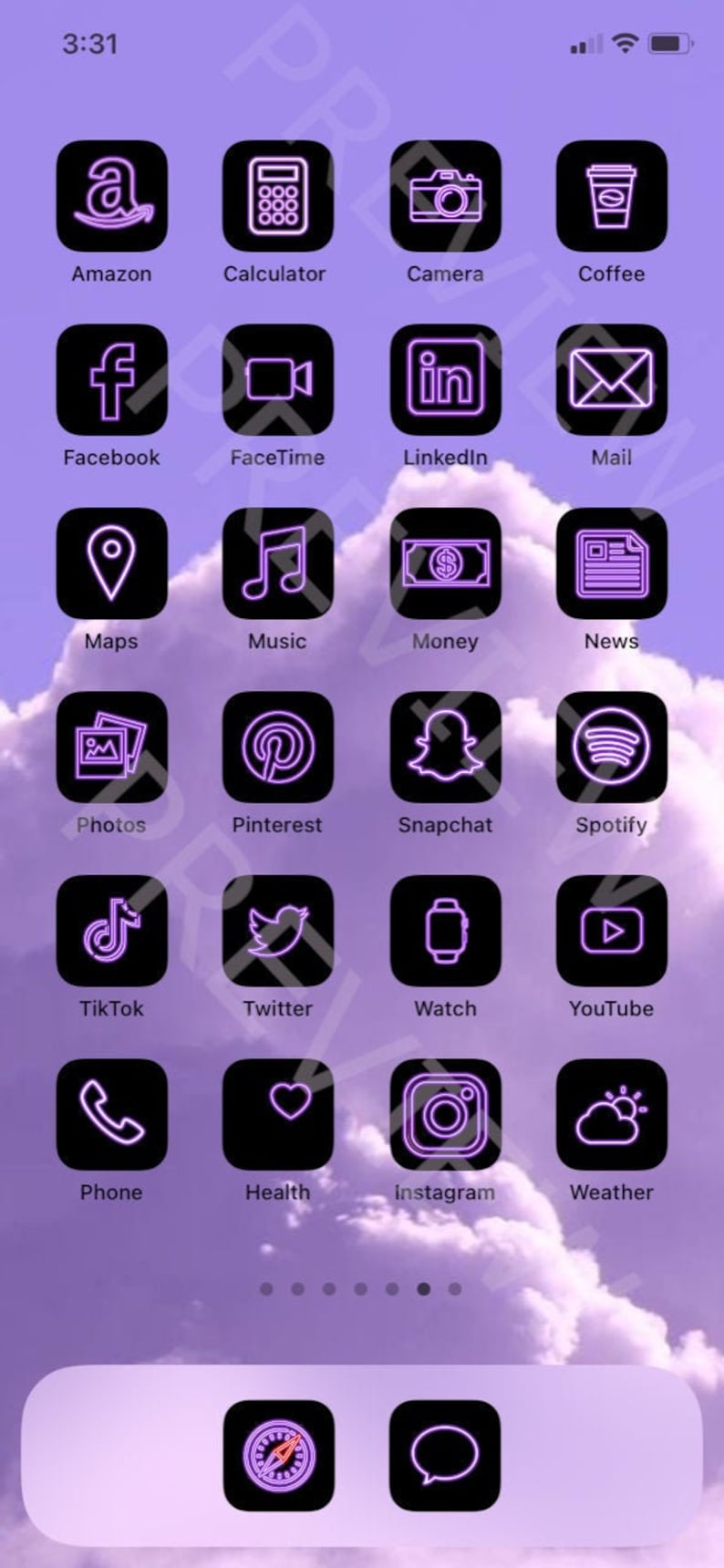Launch Calculator
This screenshot has width=724, height=1568.
[278, 196]
